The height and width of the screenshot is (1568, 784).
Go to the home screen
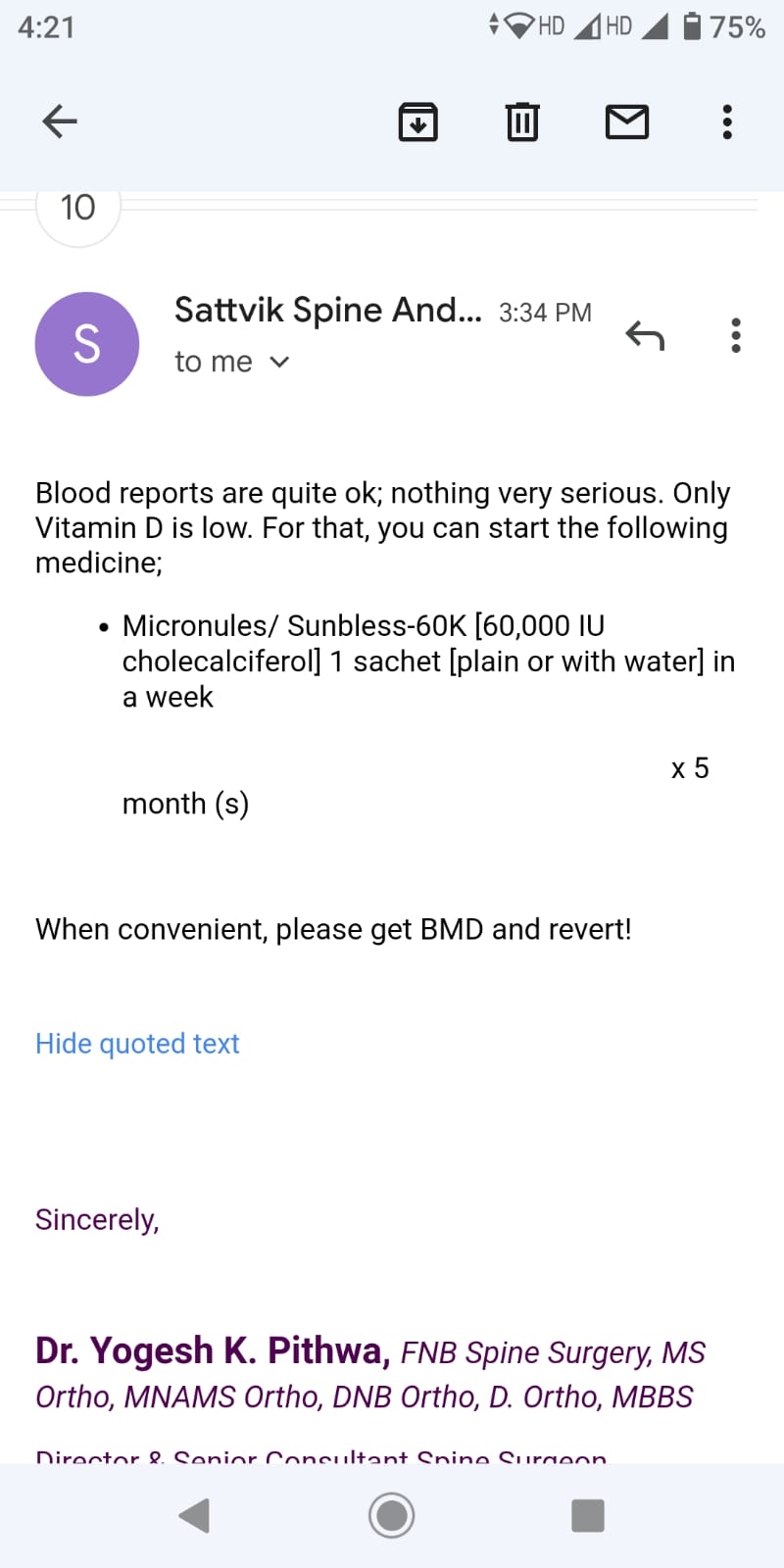(392, 1515)
